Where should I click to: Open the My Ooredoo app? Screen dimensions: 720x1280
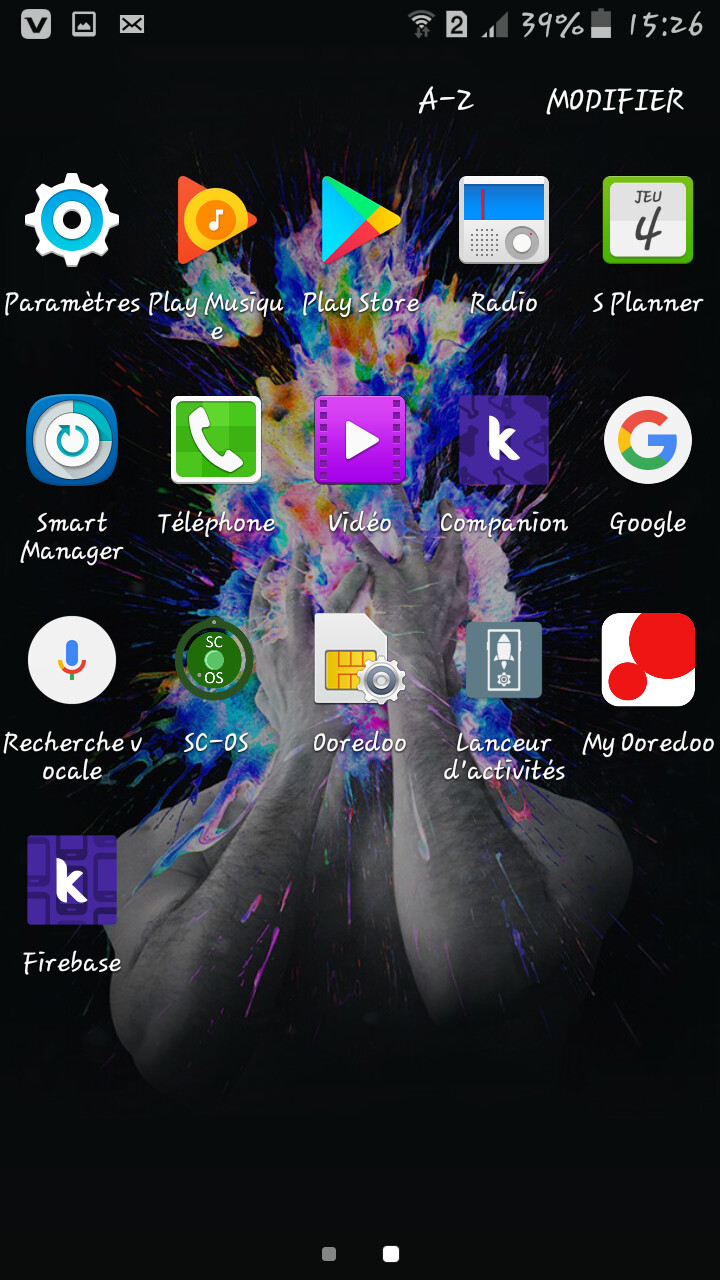648,660
